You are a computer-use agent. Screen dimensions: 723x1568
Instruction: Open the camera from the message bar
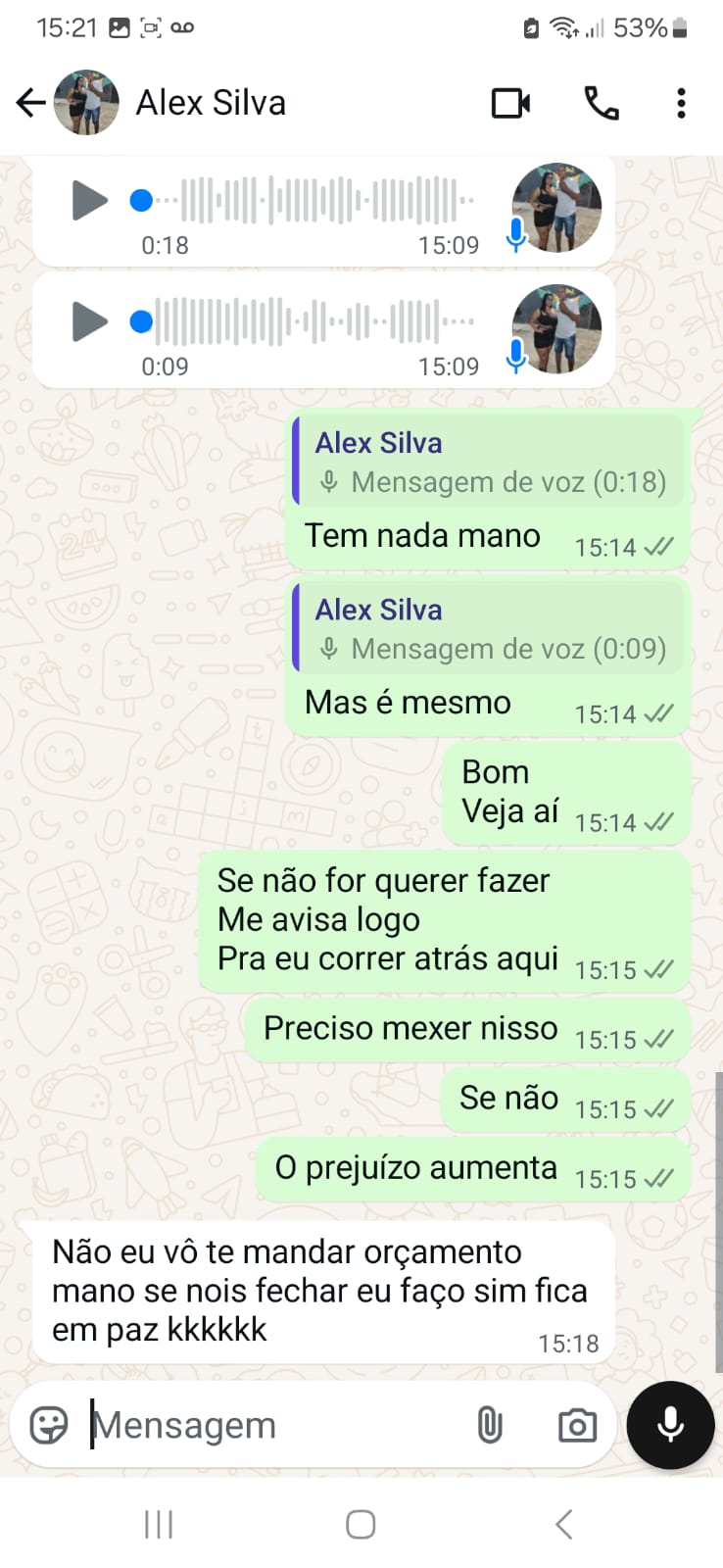tap(576, 1425)
